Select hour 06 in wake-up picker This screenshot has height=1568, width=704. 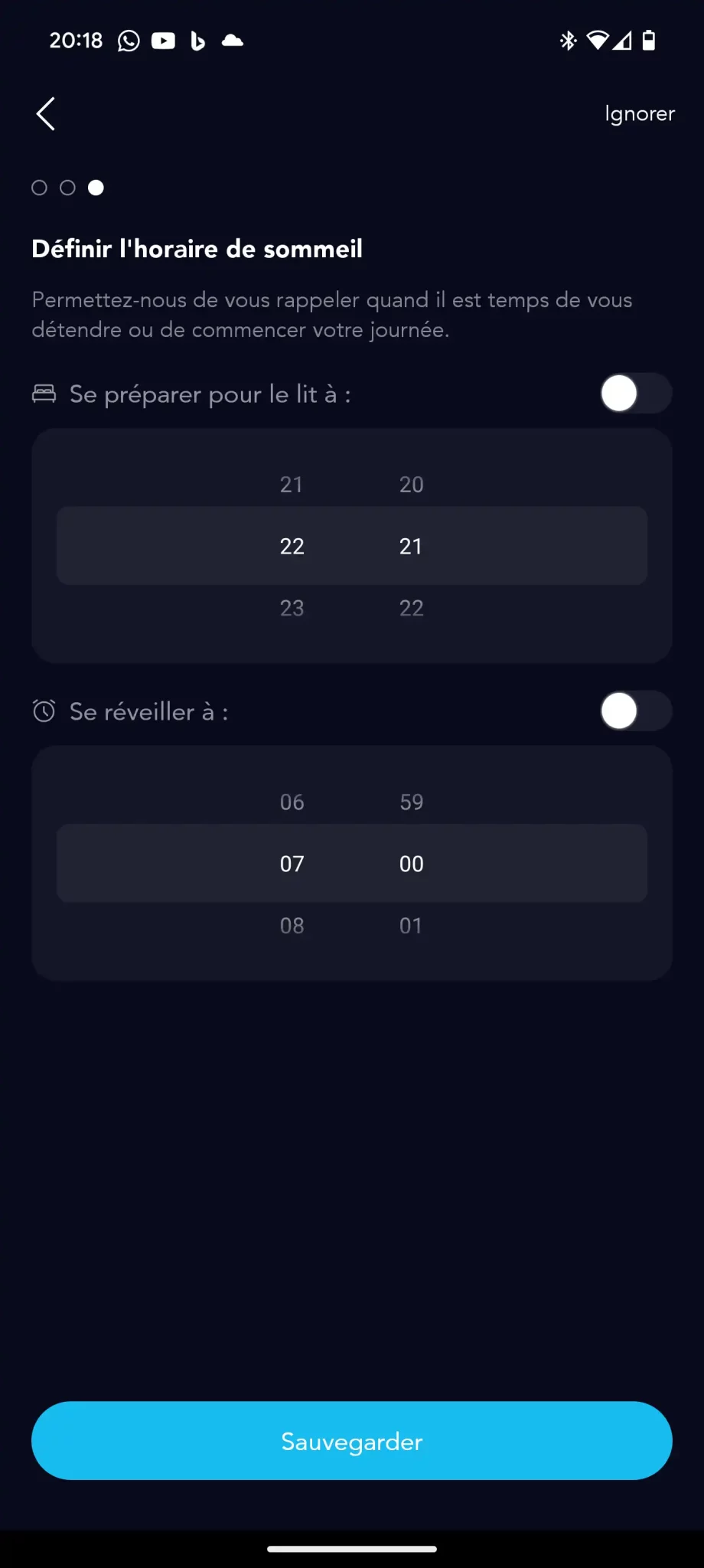point(292,802)
